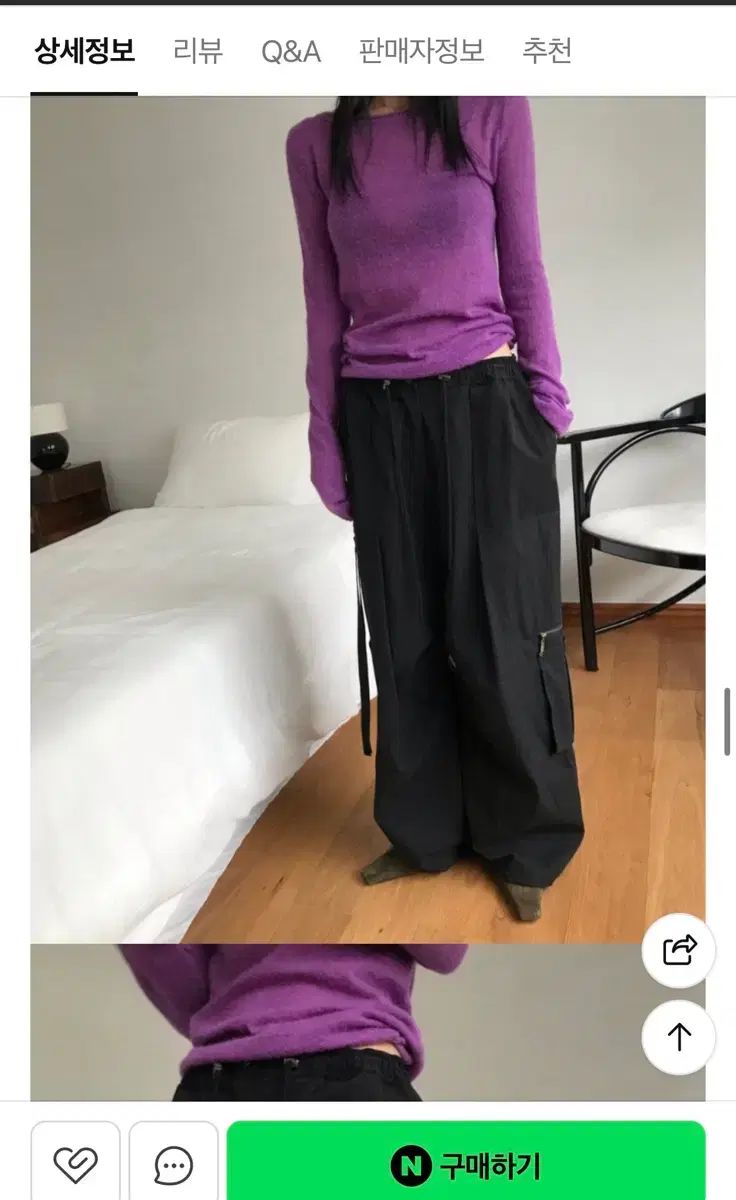The height and width of the screenshot is (1200, 736).
Task: Switch to the 리뷰 tab
Action: 198,51
